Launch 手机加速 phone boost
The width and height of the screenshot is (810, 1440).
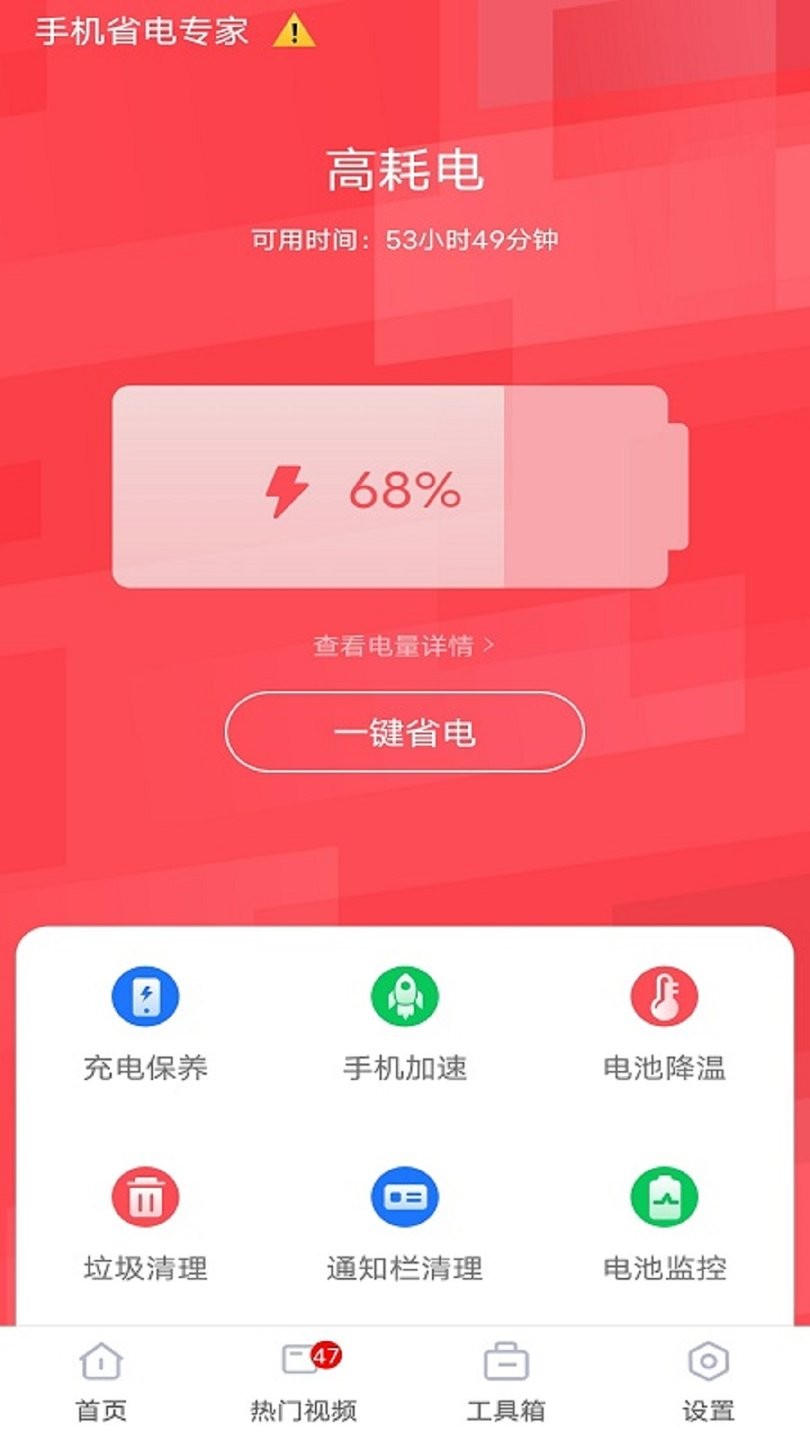pos(404,1020)
